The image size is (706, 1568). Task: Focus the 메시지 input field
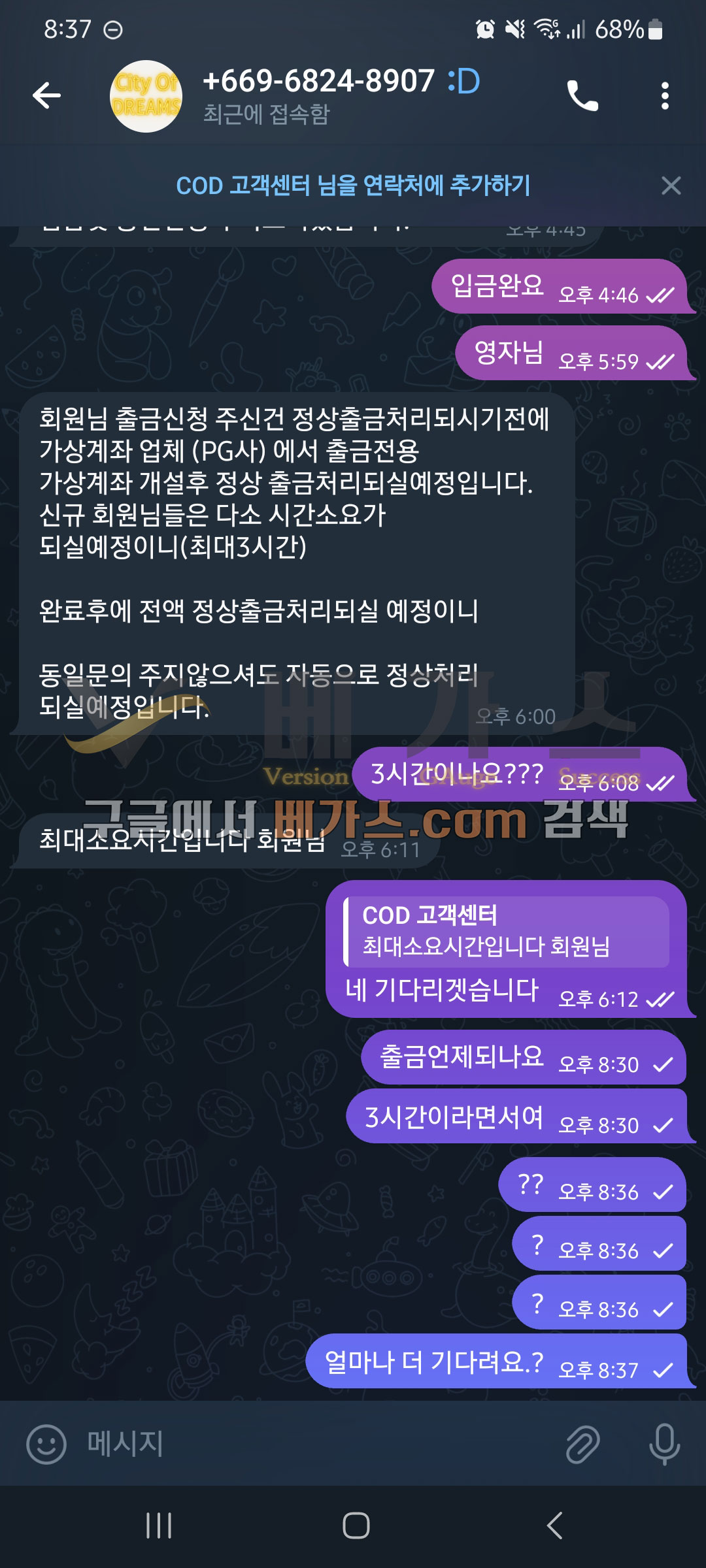pos(314,1444)
